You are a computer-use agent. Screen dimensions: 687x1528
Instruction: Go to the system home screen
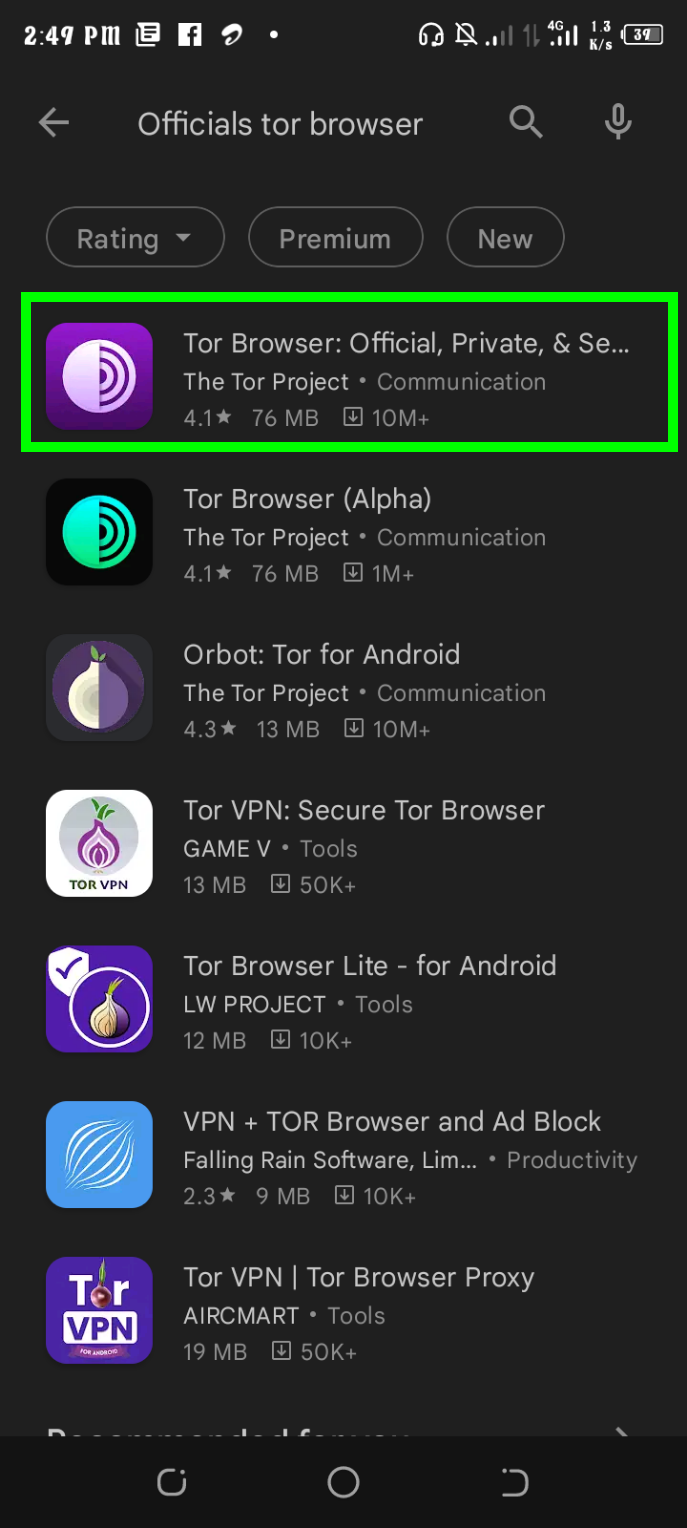(343, 1482)
